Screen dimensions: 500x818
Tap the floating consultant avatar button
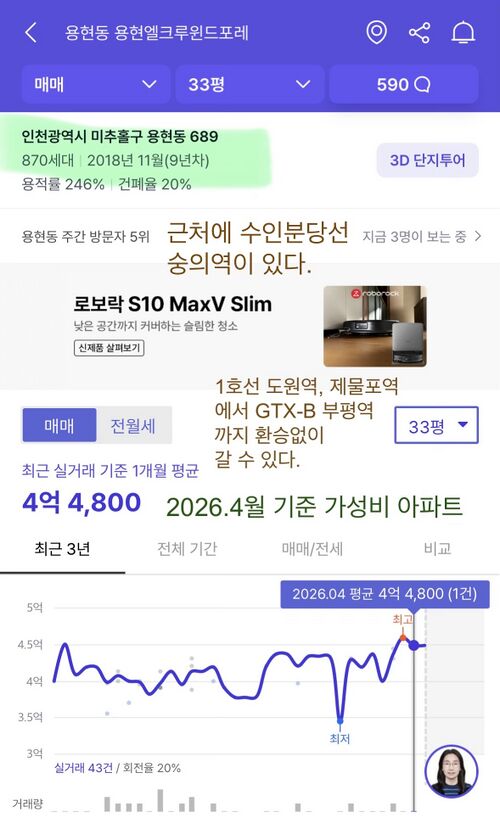click(x=451, y=772)
